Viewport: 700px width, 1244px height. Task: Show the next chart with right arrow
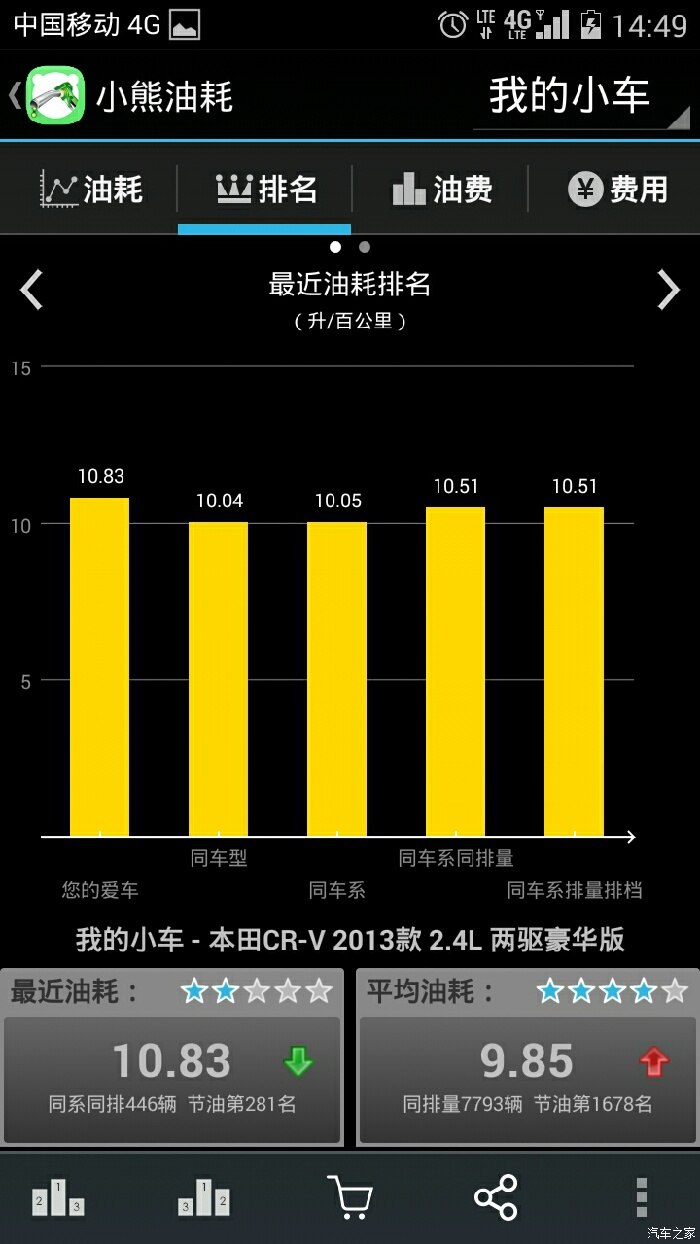668,290
